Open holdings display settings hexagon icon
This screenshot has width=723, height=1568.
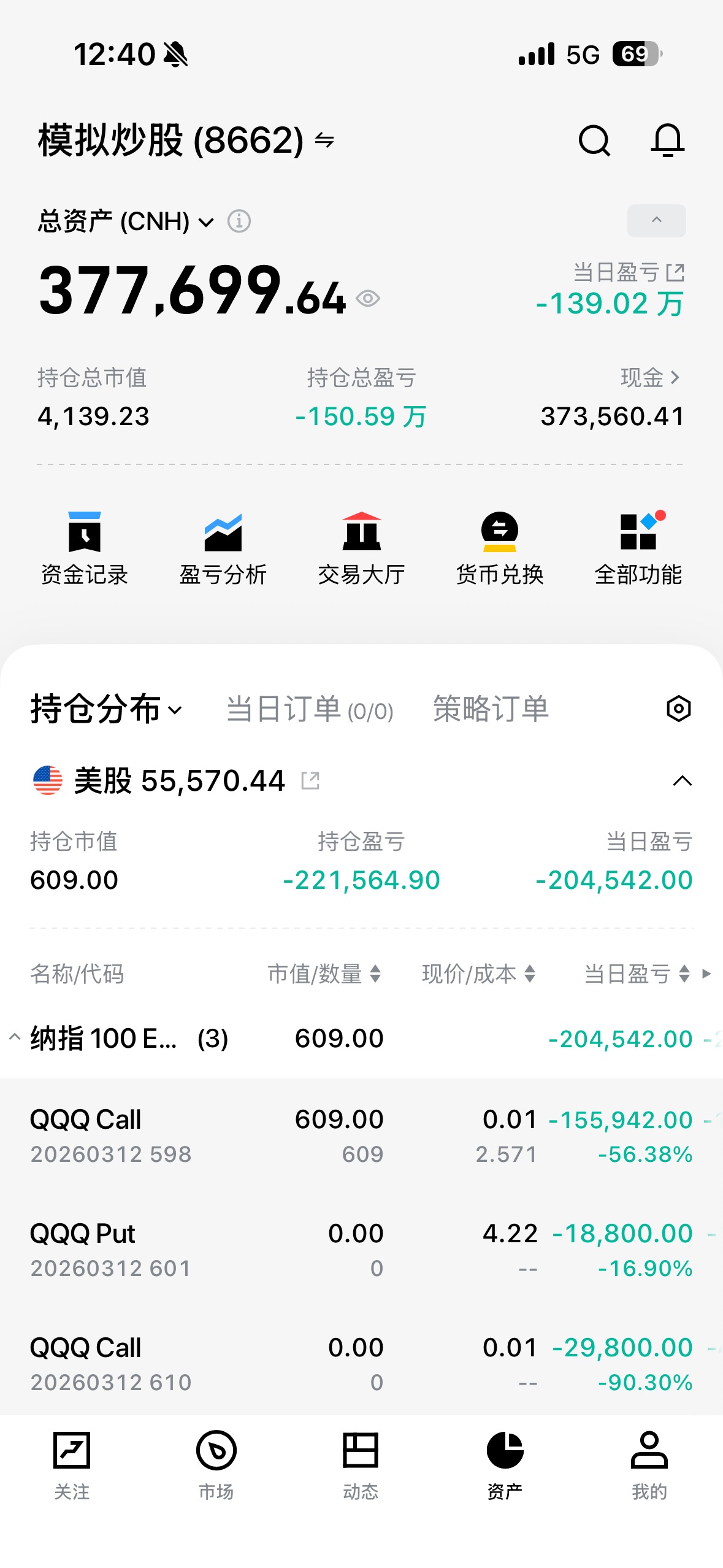[678, 709]
